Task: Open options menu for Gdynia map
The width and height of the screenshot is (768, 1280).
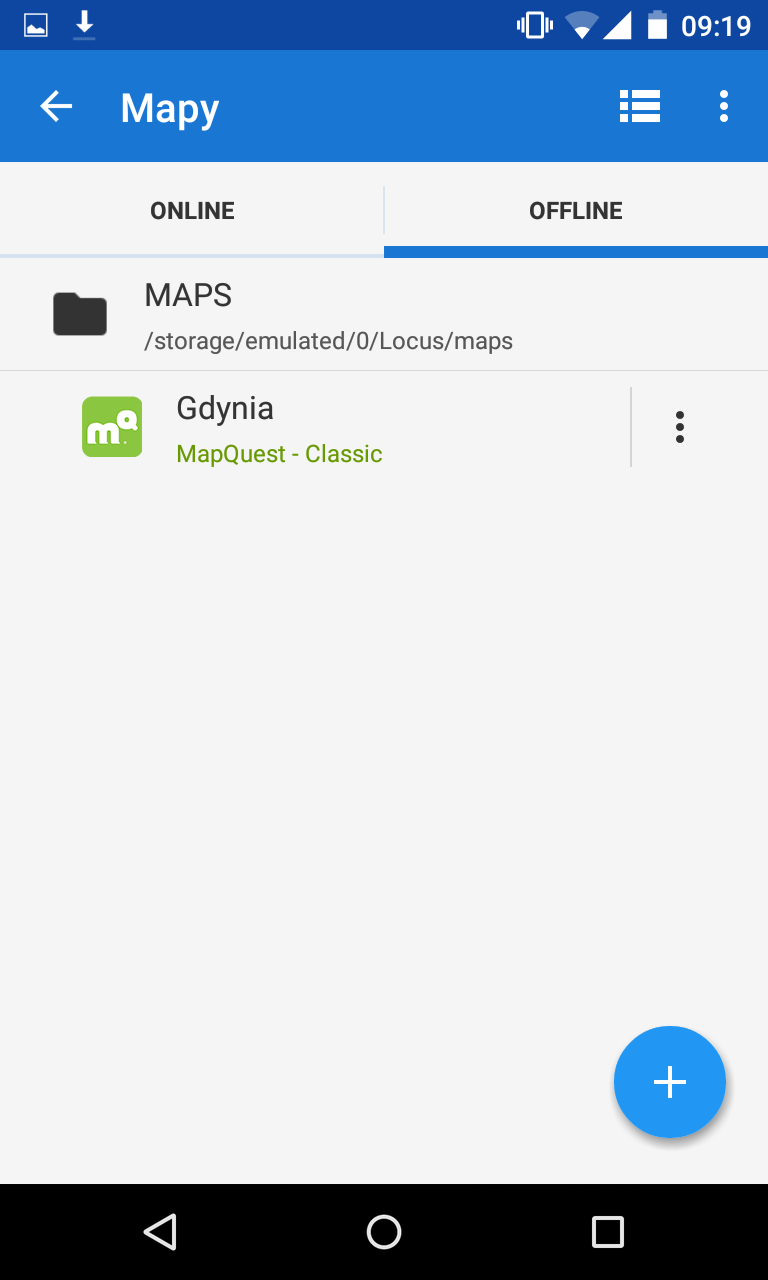Action: tap(680, 428)
